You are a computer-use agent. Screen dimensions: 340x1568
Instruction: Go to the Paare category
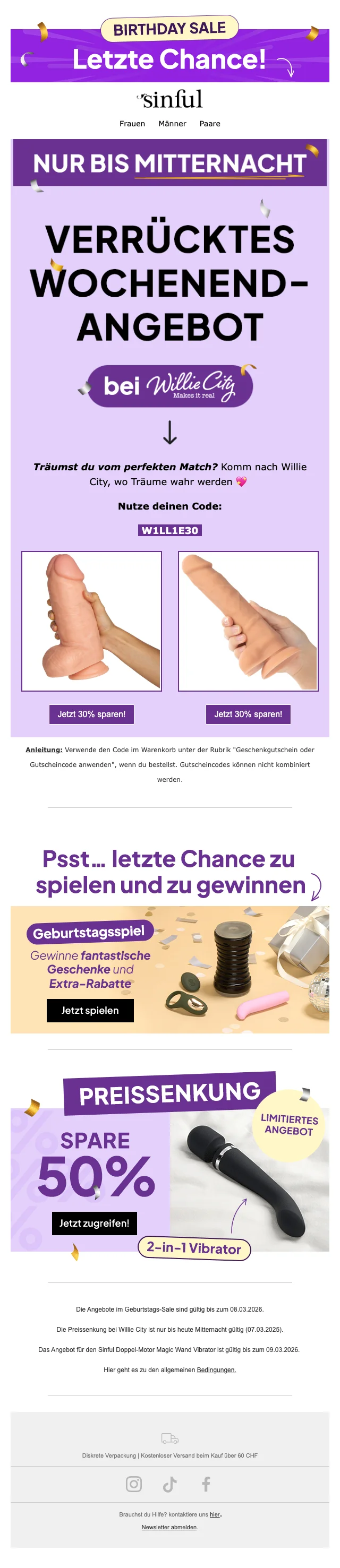click(x=210, y=124)
